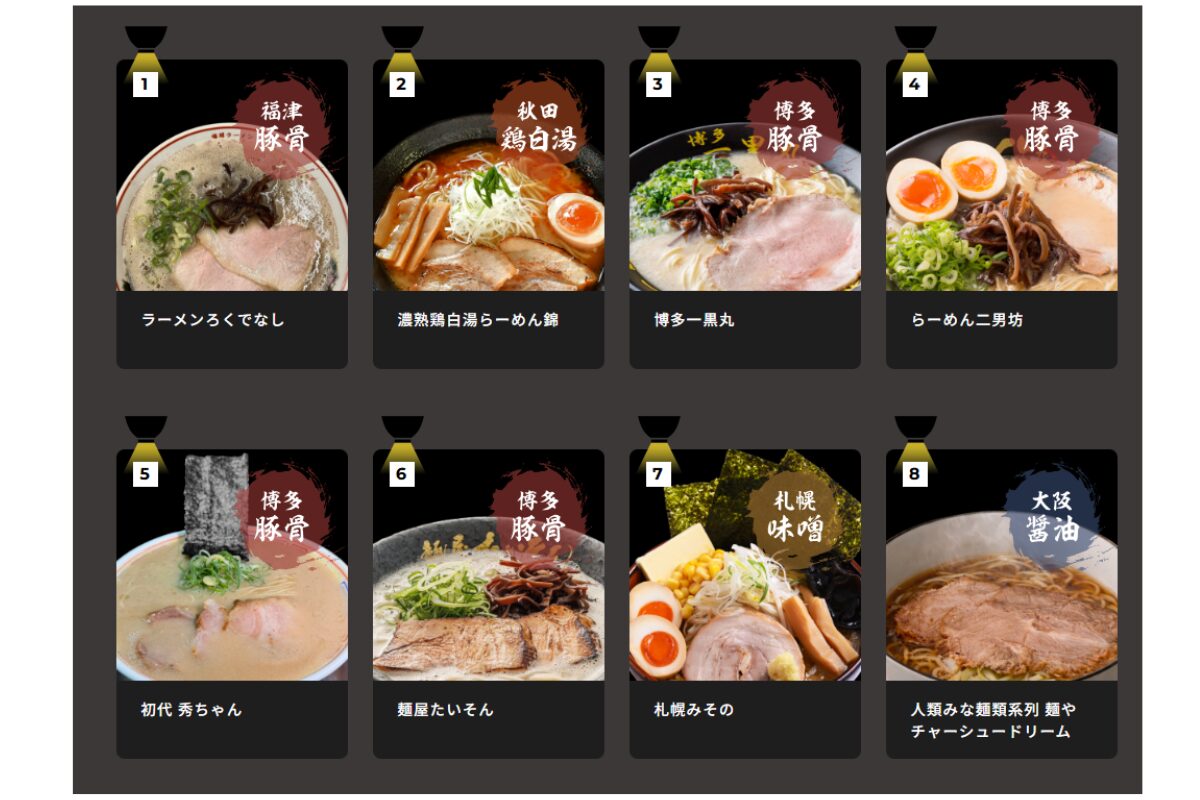
Task: Open the らーめん二男坊 card
Action: point(1001,215)
